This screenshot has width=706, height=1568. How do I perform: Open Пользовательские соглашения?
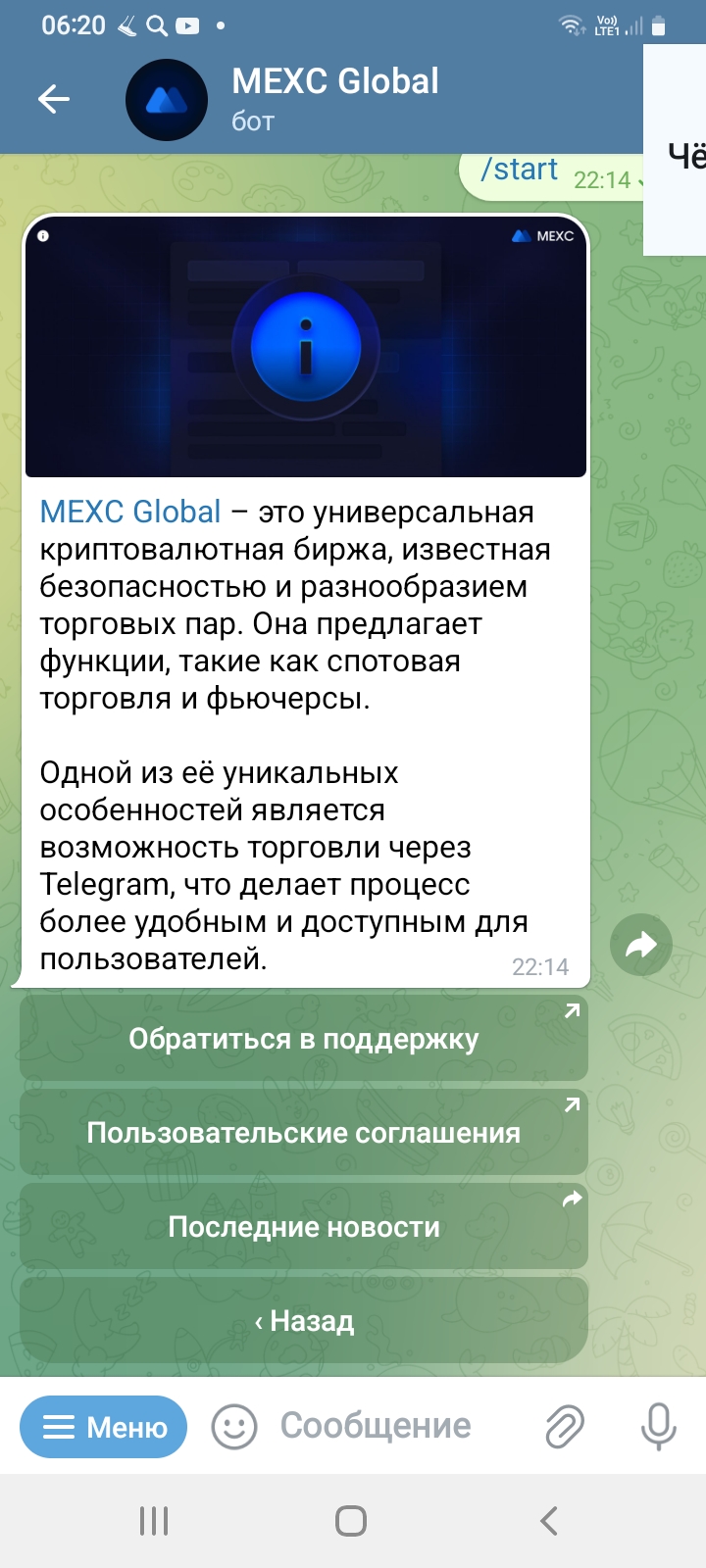tap(303, 1133)
